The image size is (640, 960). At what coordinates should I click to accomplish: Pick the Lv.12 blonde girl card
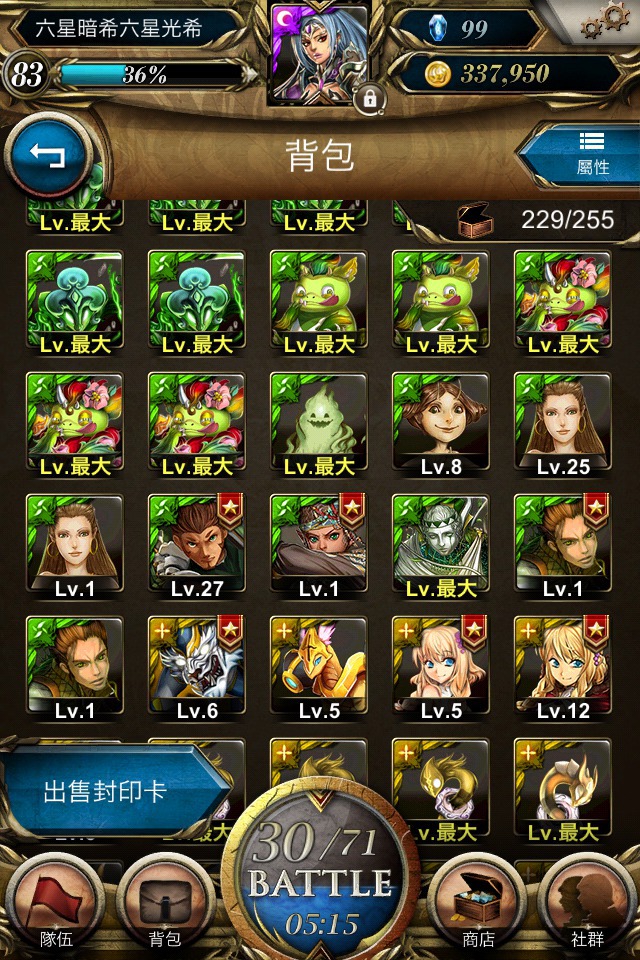point(563,668)
